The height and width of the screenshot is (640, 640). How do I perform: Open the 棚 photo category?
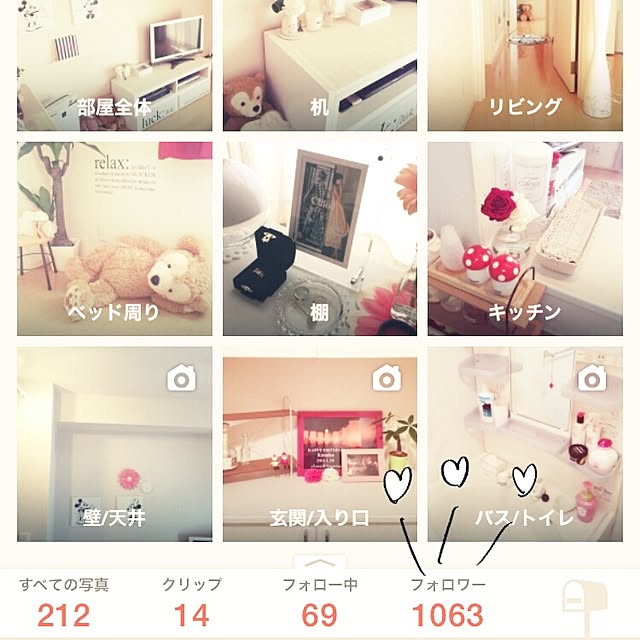point(320,238)
